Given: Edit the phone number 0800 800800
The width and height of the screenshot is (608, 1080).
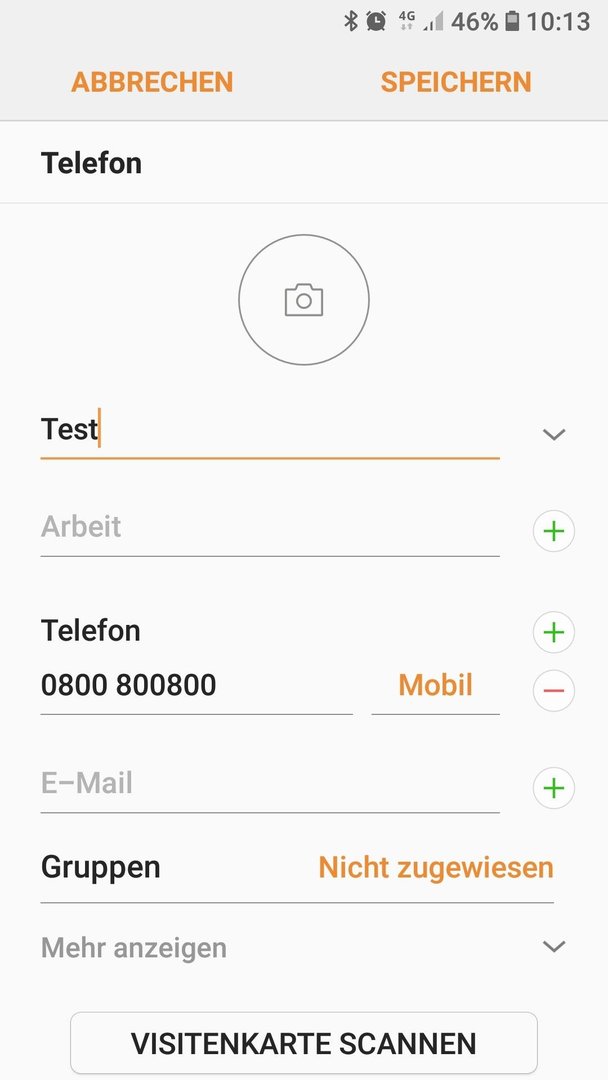Looking at the screenshot, I should [197, 686].
